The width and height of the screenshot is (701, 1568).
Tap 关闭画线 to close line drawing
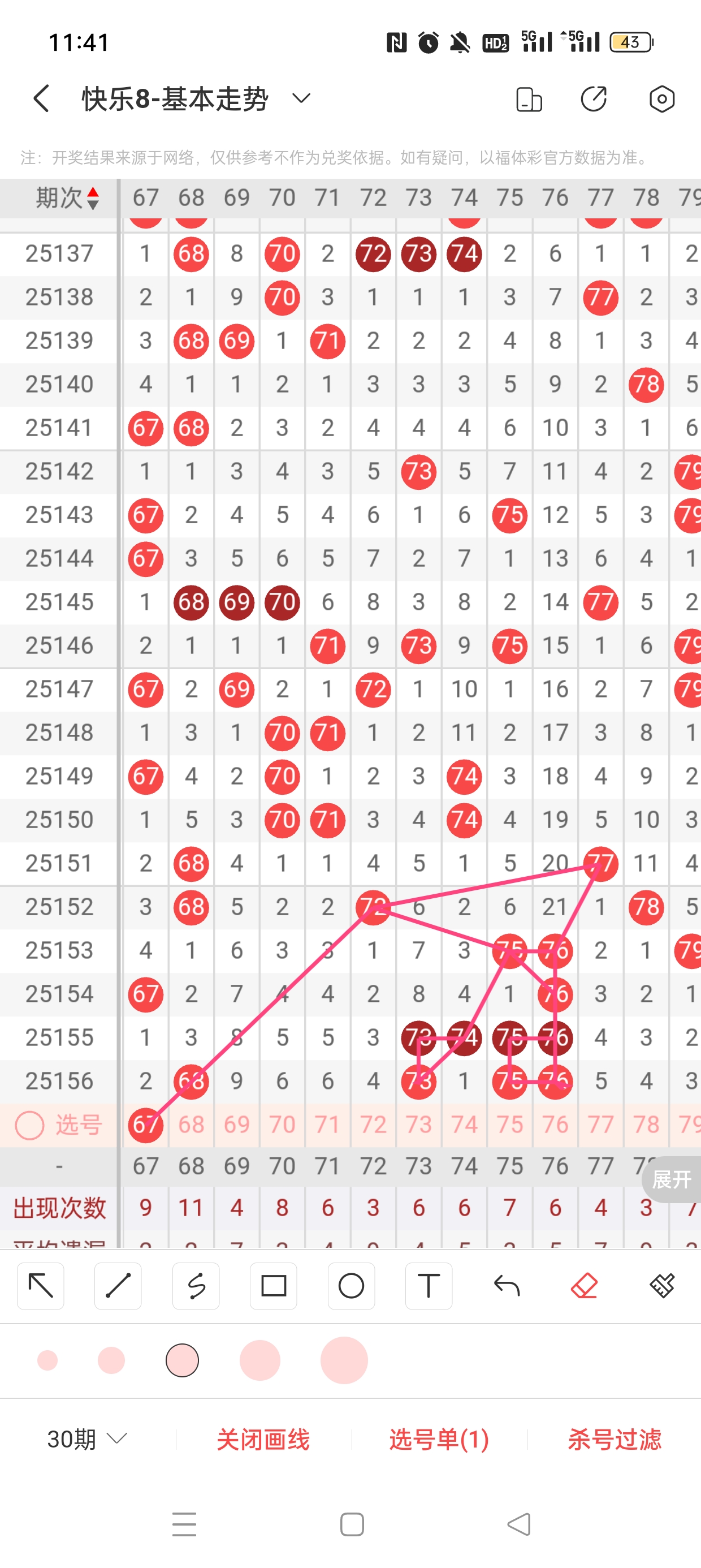263,1439
